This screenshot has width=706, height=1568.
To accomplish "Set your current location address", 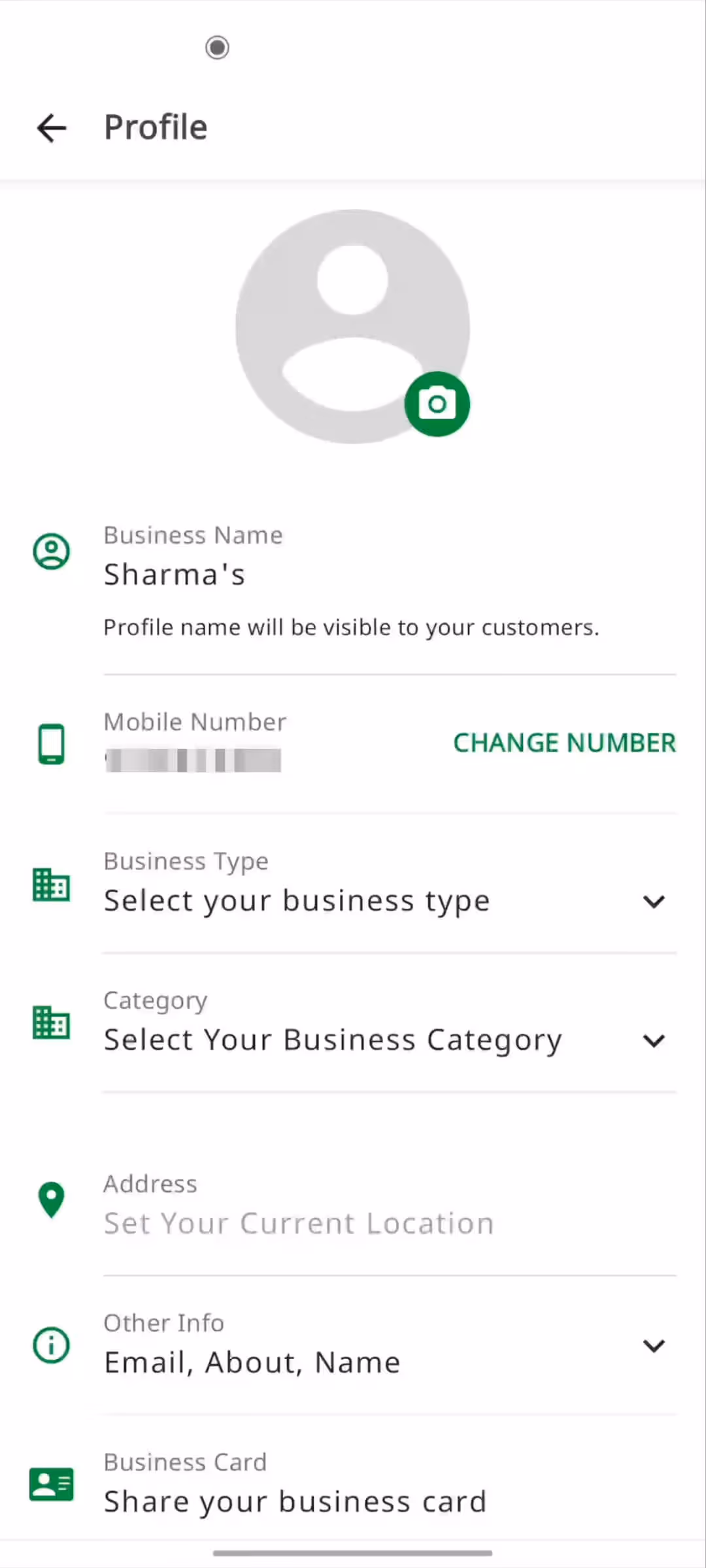I will coord(299,1223).
